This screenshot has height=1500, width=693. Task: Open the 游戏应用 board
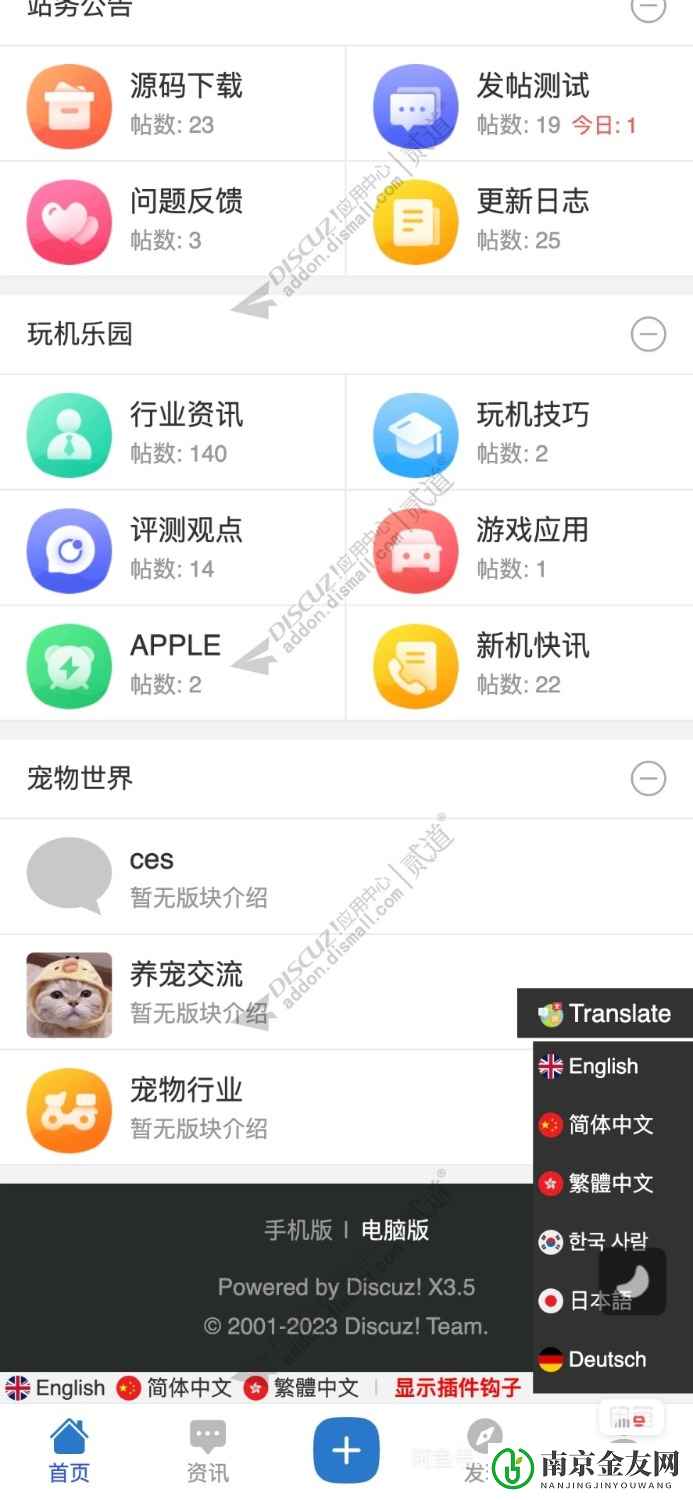tap(532, 530)
